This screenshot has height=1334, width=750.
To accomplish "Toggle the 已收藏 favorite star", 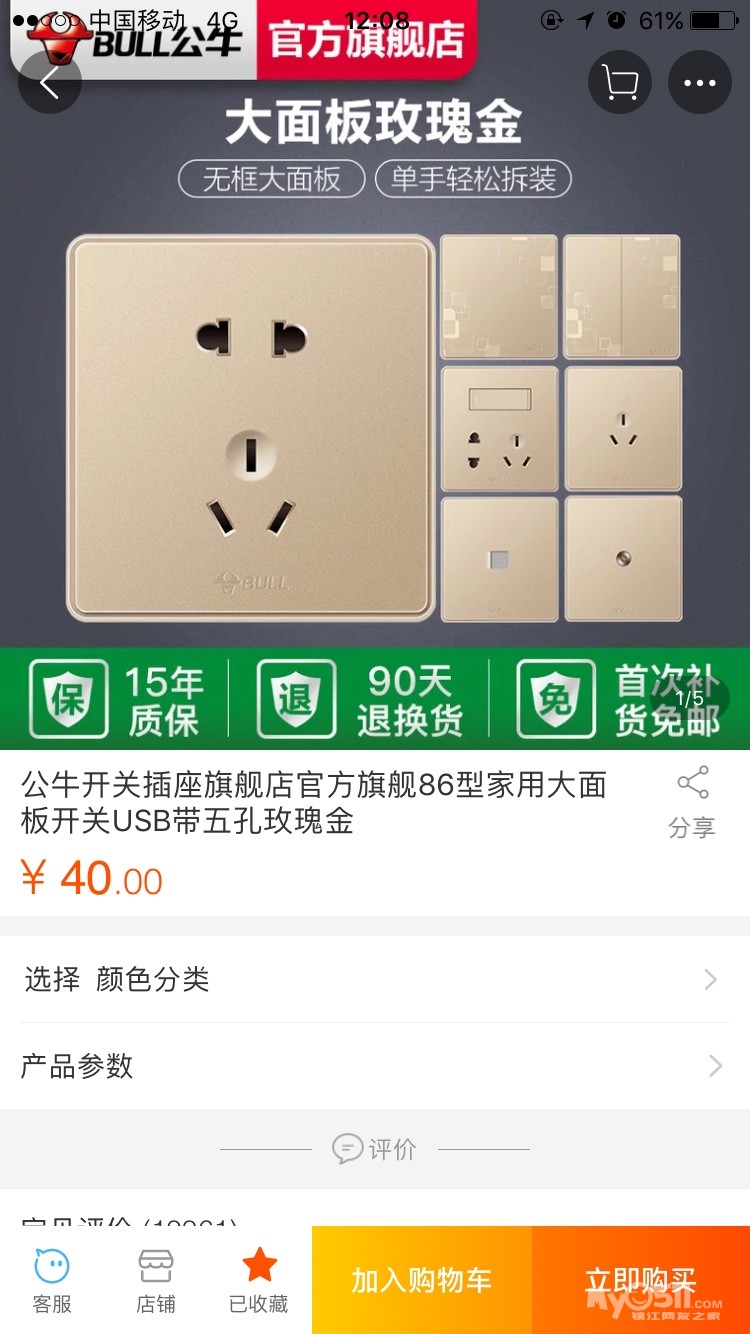I will point(259,1280).
